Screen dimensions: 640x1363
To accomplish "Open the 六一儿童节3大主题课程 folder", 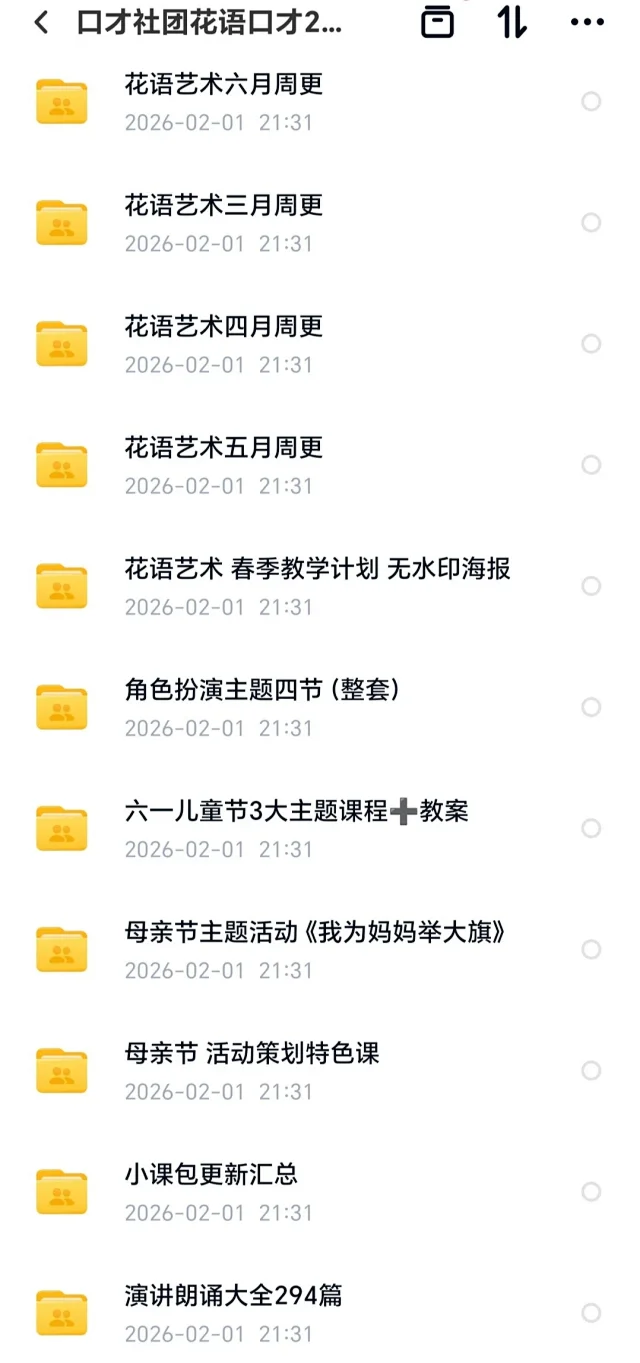I will pyautogui.click(x=296, y=812).
